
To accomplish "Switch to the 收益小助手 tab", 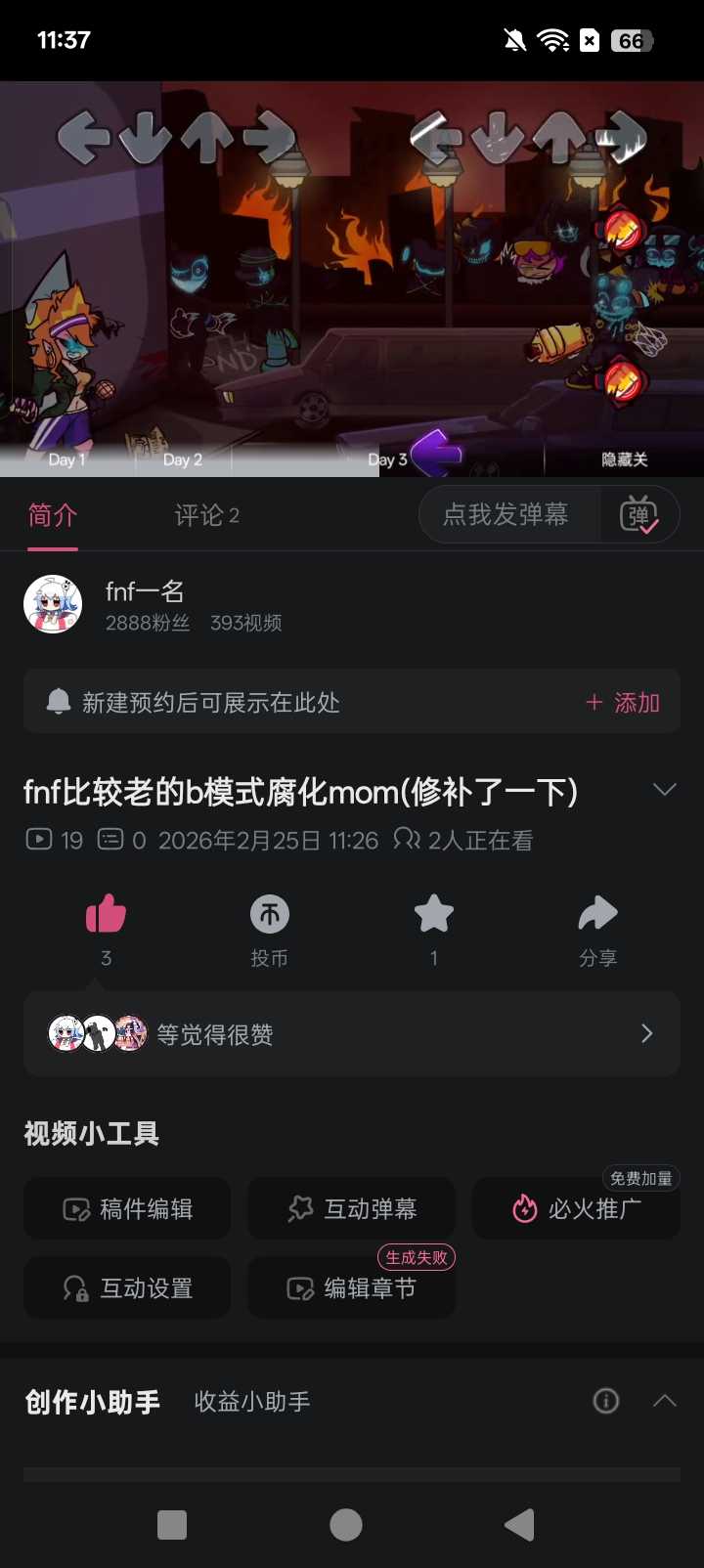I will 252,1402.
